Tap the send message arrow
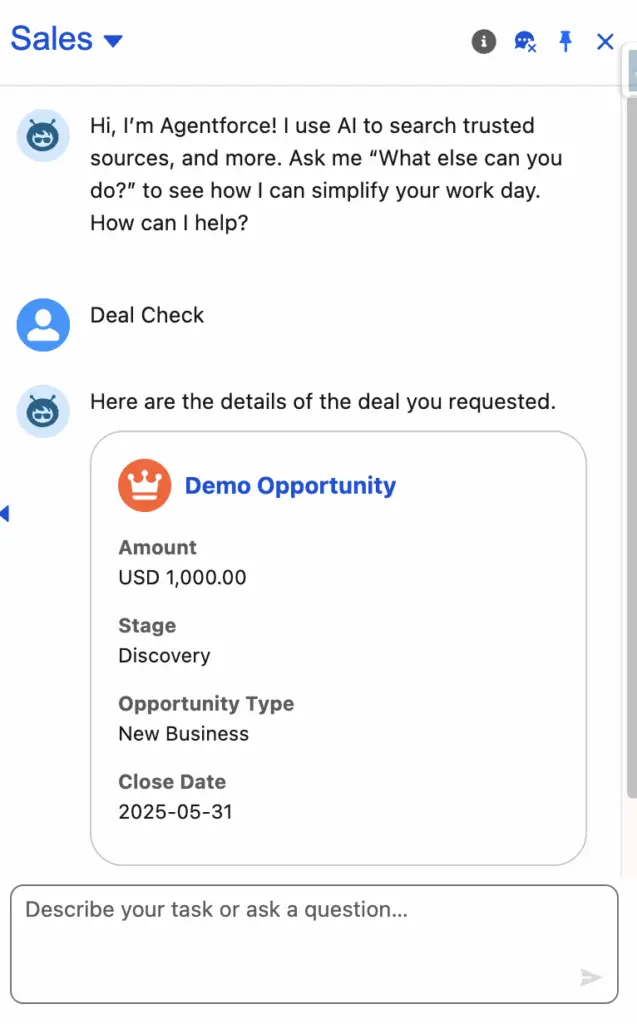 [x=591, y=977]
